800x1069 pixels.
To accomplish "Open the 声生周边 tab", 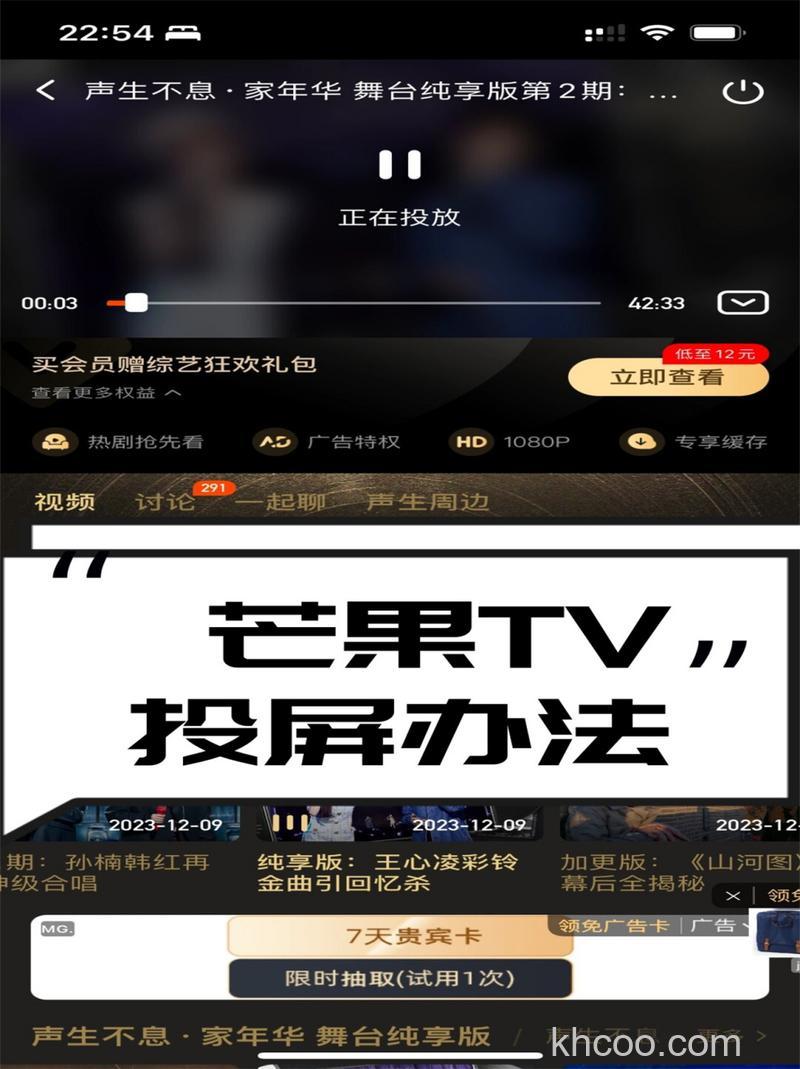I will point(430,503).
